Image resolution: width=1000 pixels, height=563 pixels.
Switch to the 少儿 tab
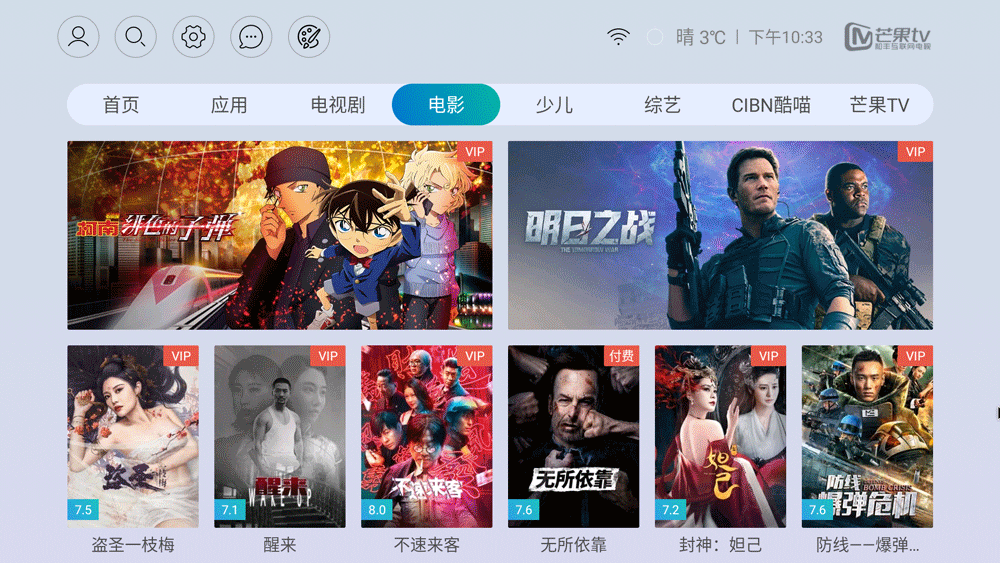click(554, 105)
